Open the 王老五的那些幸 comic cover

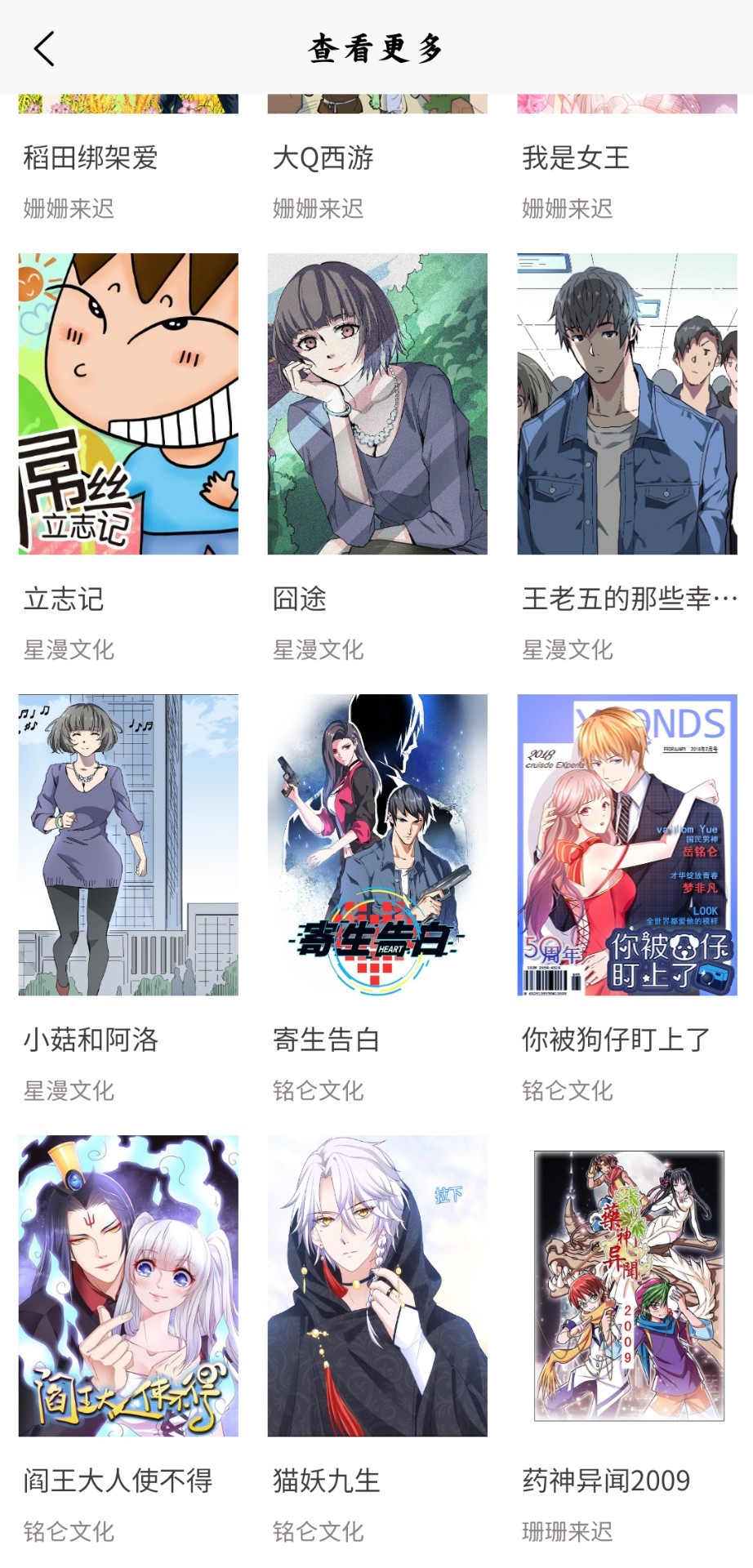(626, 403)
